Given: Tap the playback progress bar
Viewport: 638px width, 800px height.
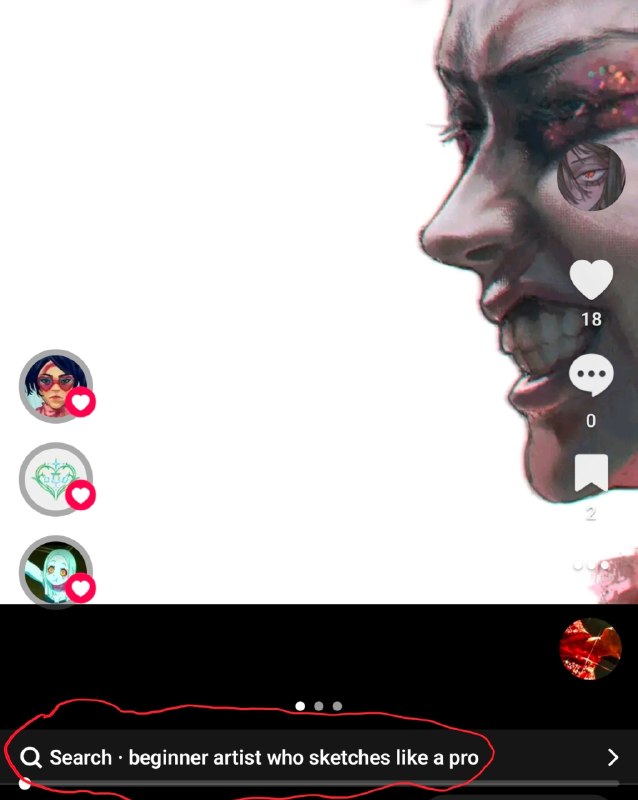Looking at the screenshot, I should click(319, 783).
